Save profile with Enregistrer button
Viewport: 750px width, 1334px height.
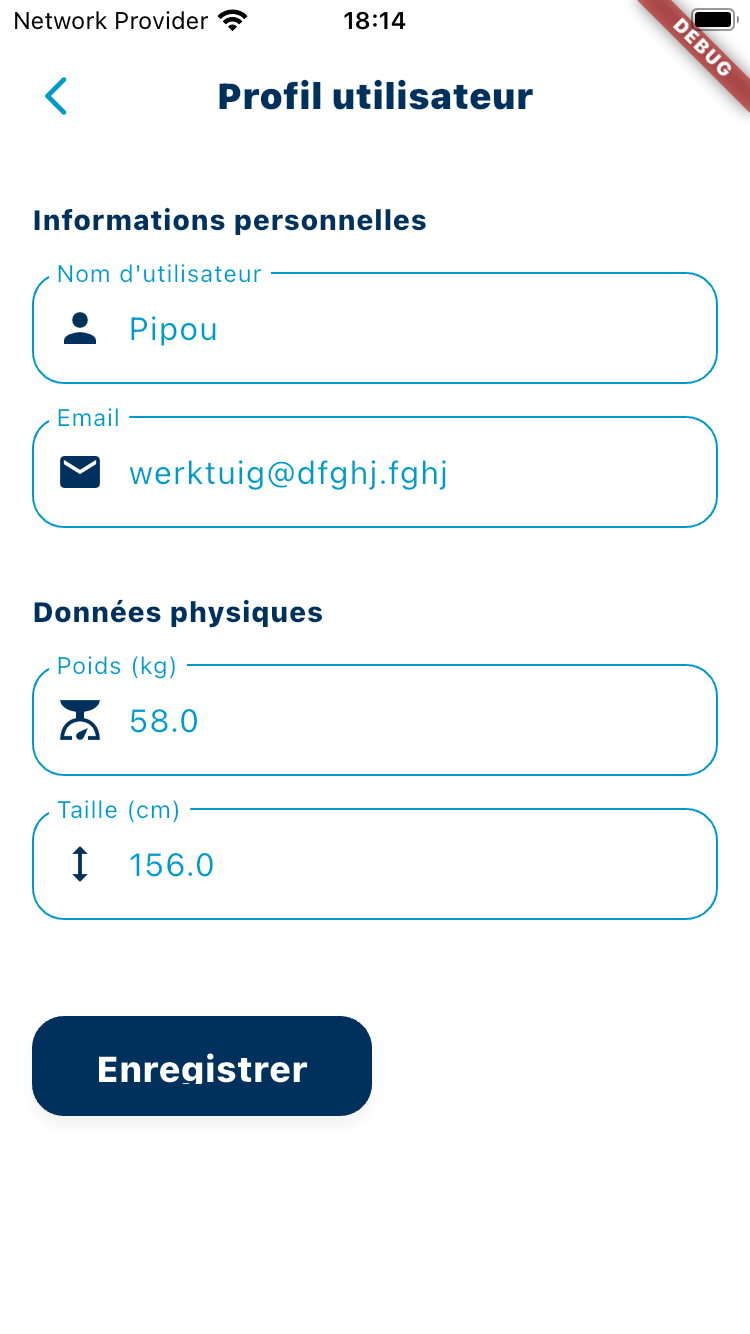pos(202,1066)
